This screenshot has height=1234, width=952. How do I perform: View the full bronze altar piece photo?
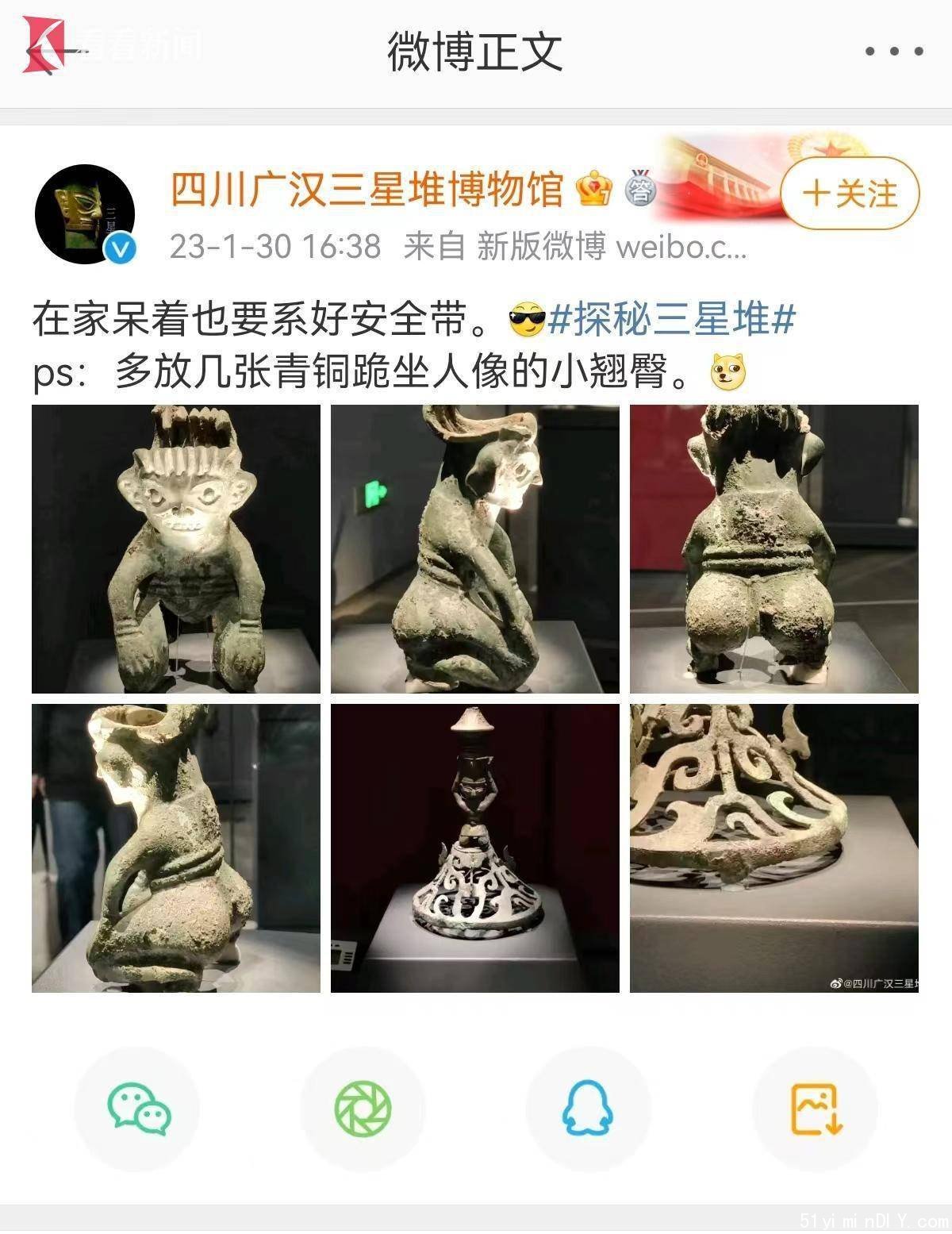[x=474, y=848]
